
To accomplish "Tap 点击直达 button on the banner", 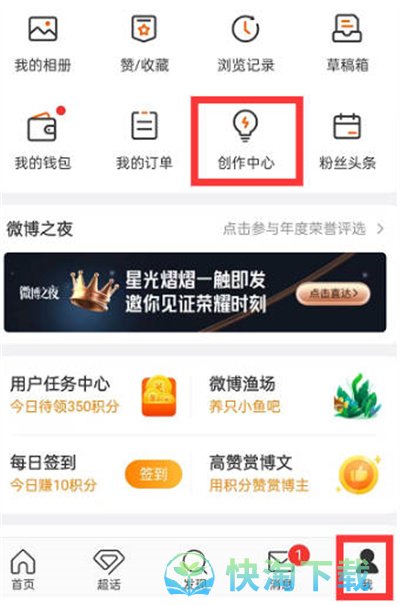I will coord(333,294).
